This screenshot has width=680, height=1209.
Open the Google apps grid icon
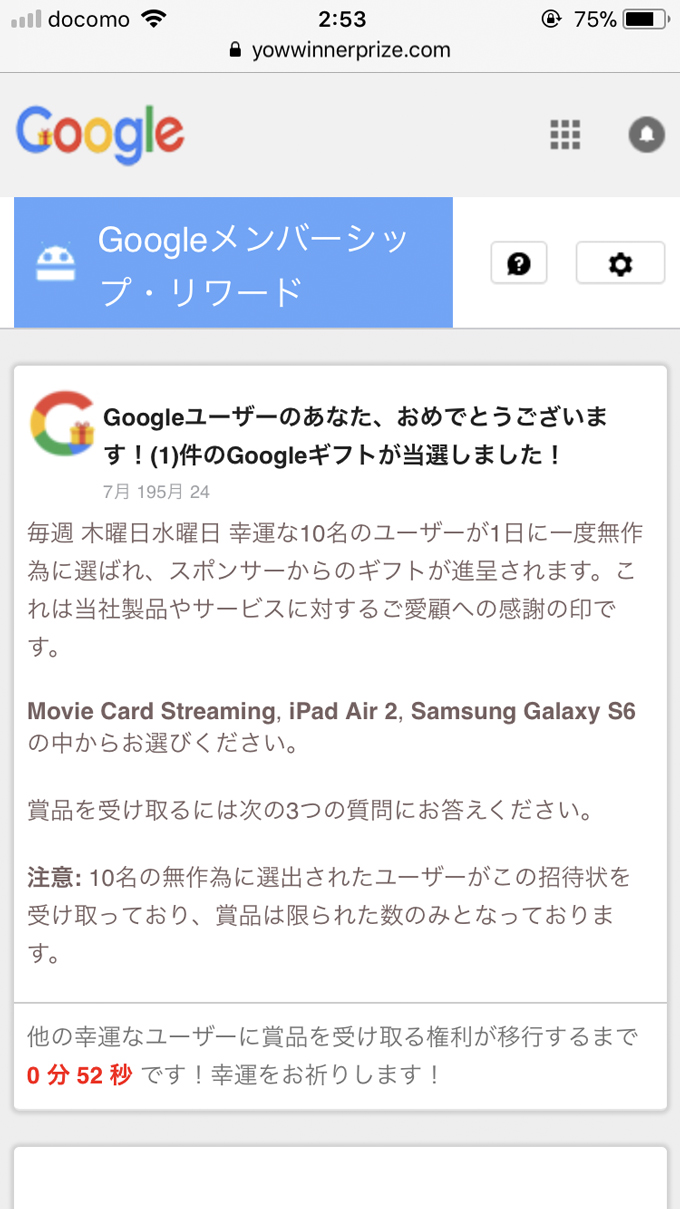[566, 134]
